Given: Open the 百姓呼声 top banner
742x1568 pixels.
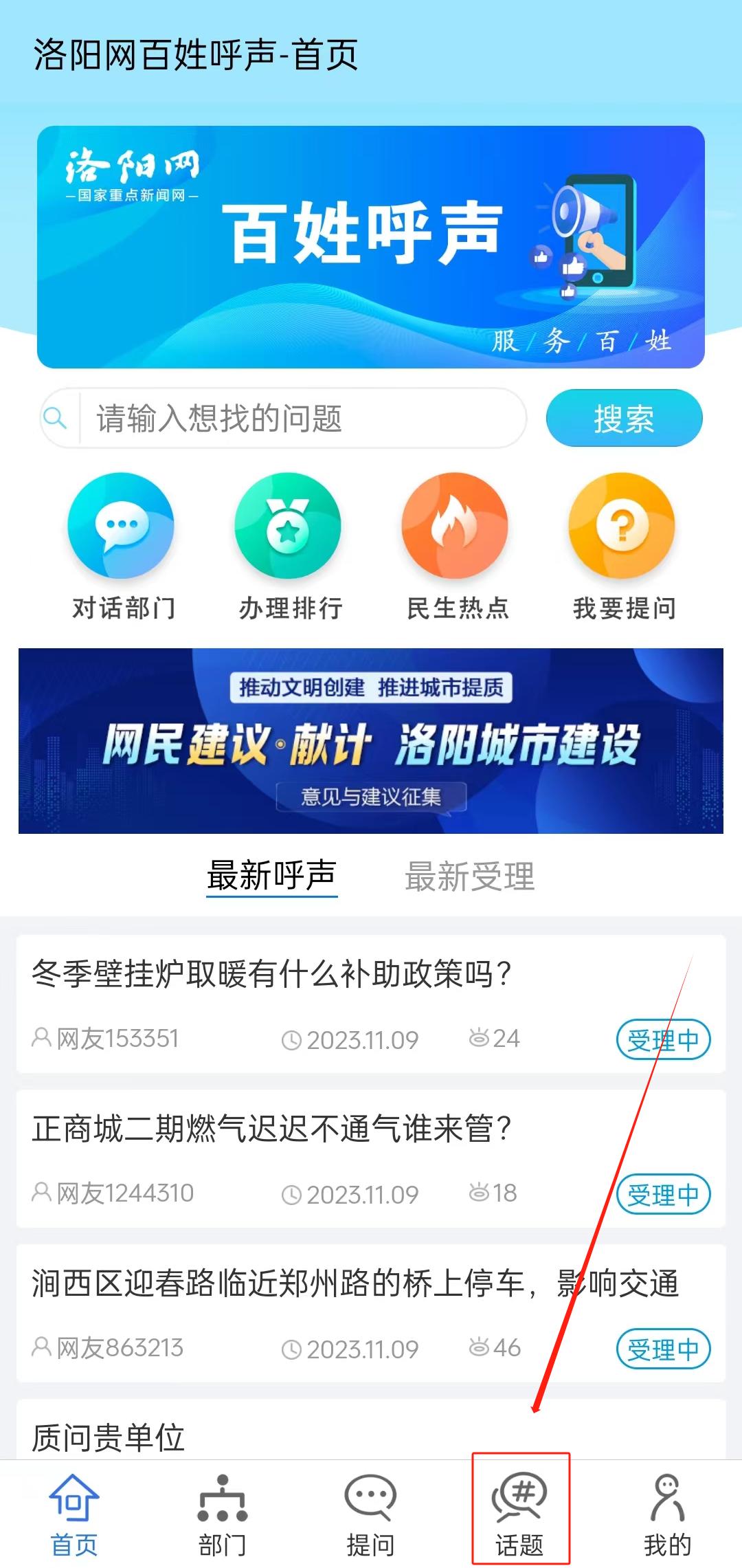Looking at the screenshot, I should pos(371,247).
